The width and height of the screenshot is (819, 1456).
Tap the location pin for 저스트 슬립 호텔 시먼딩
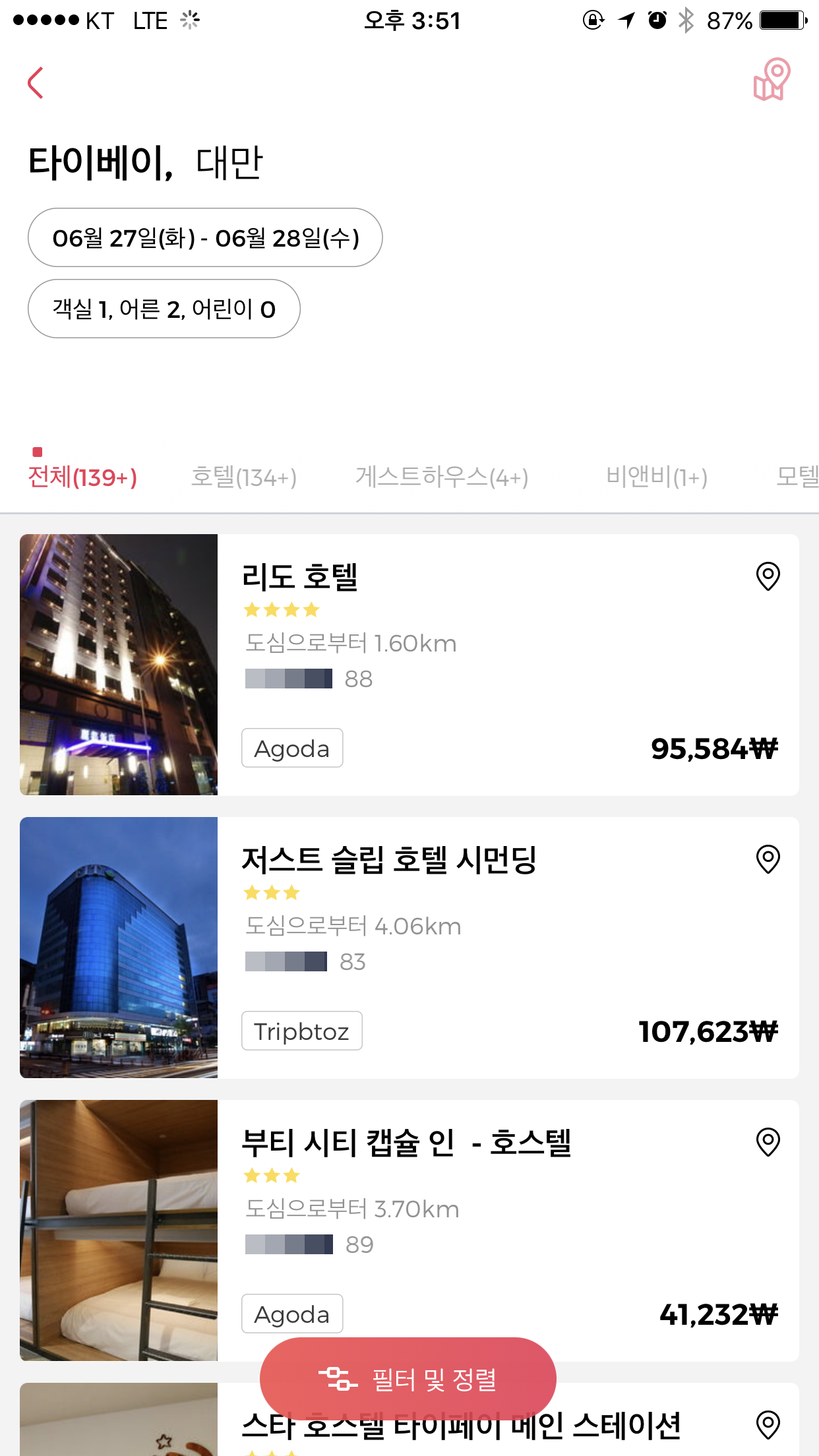767,859
